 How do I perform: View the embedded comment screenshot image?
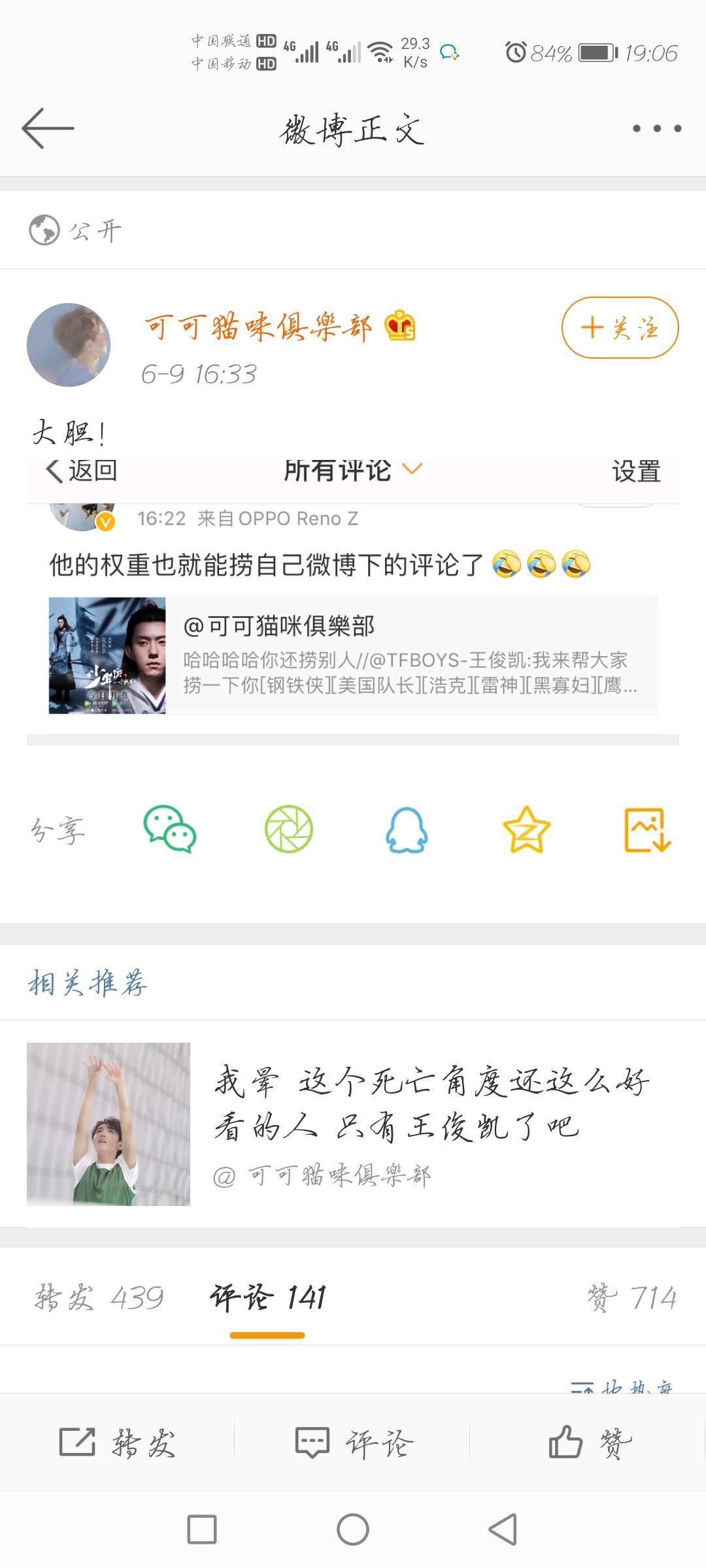pos(353,601)
